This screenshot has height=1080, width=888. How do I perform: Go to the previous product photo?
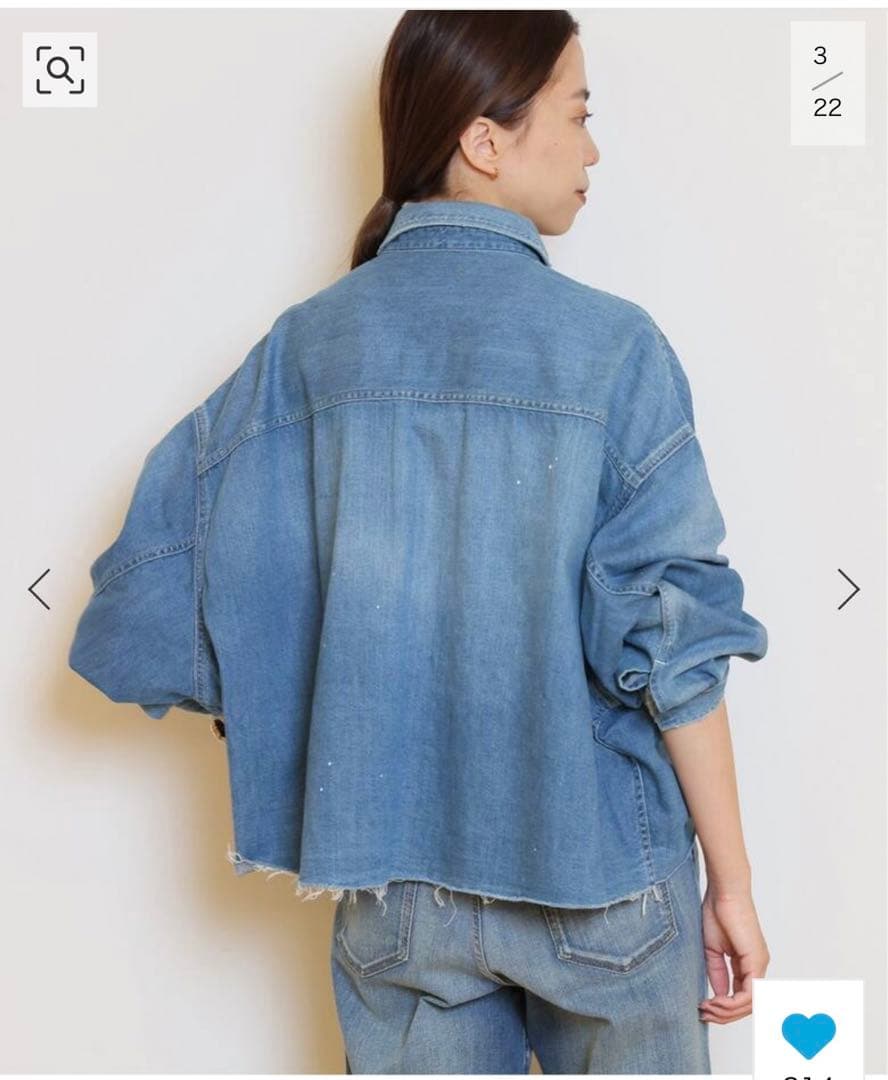coord(40,589)
